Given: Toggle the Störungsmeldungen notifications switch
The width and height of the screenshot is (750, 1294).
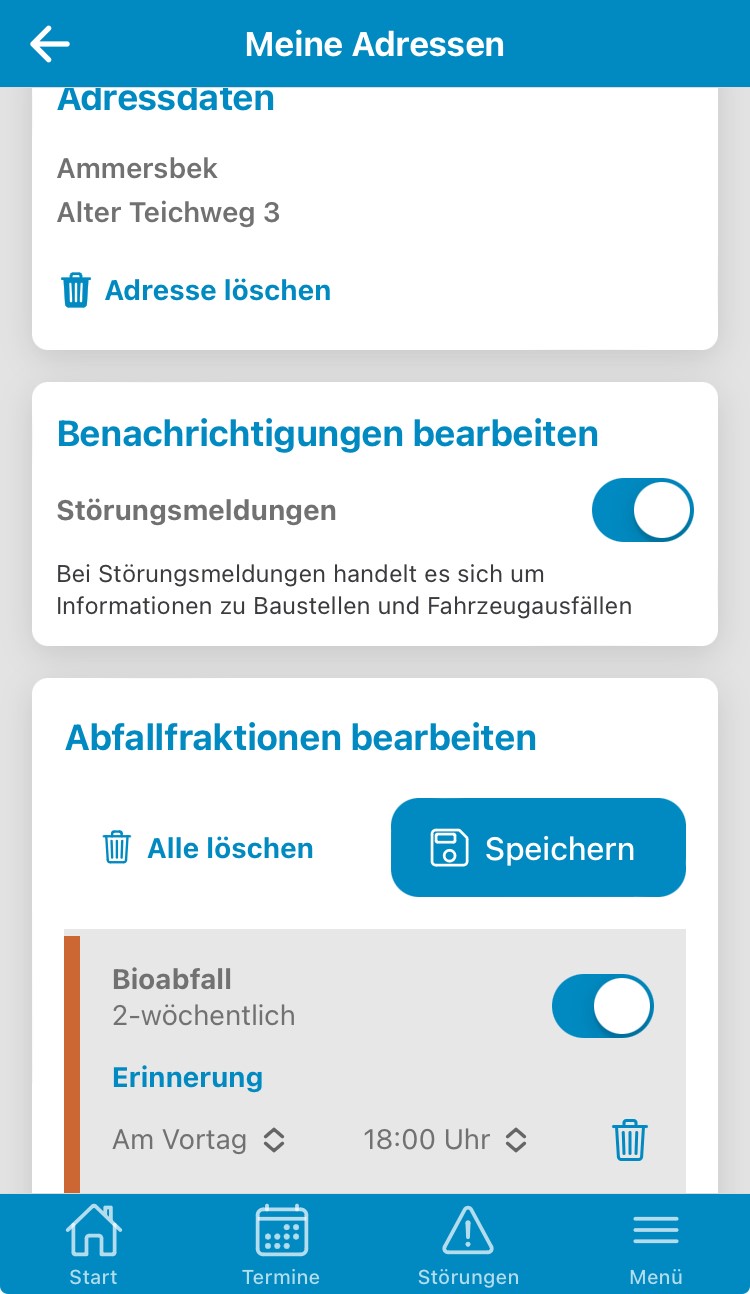Looking at the screenshot, I should tap(642, 510).
